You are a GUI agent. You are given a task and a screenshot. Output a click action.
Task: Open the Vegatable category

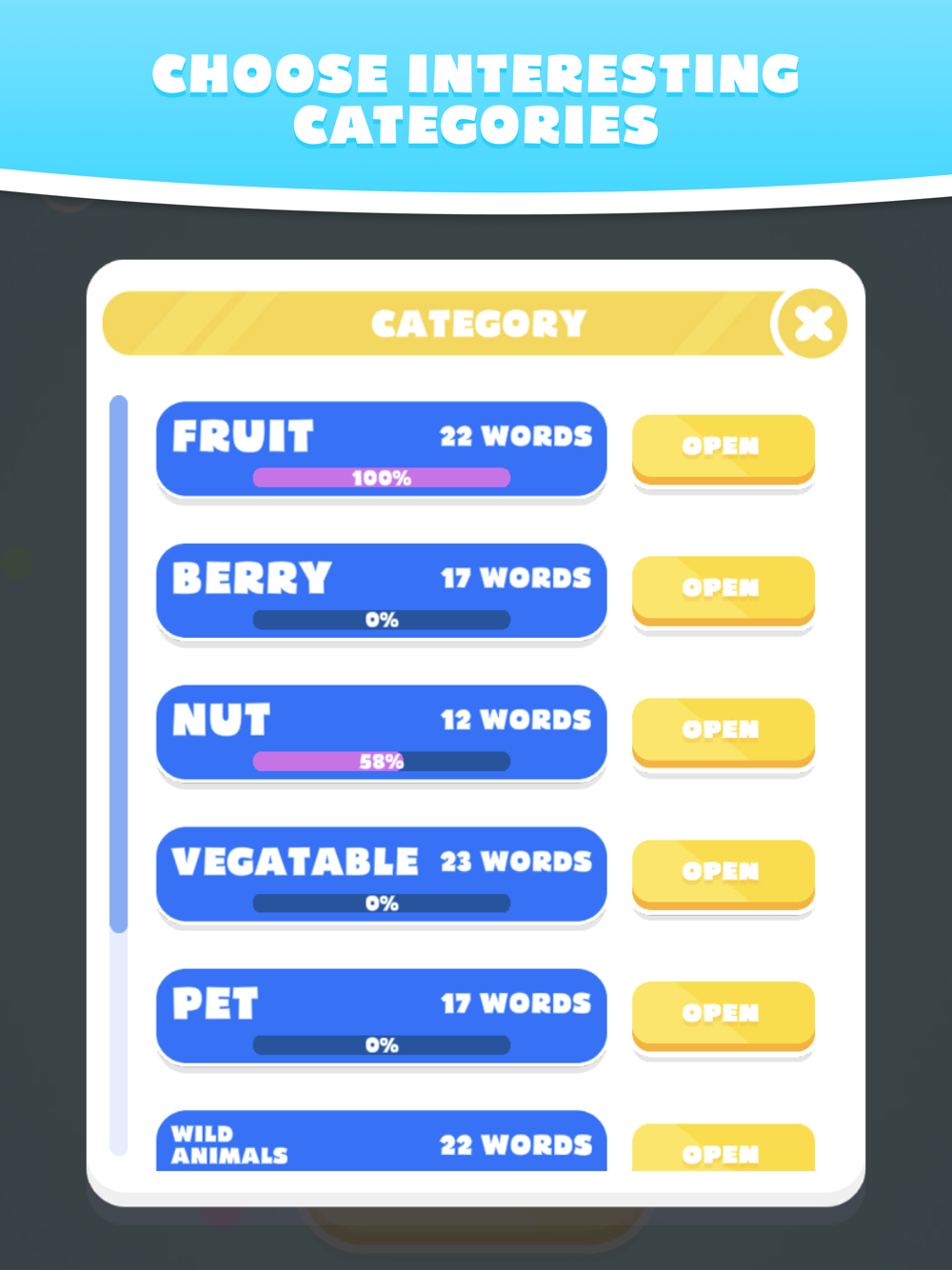(724, 874)
